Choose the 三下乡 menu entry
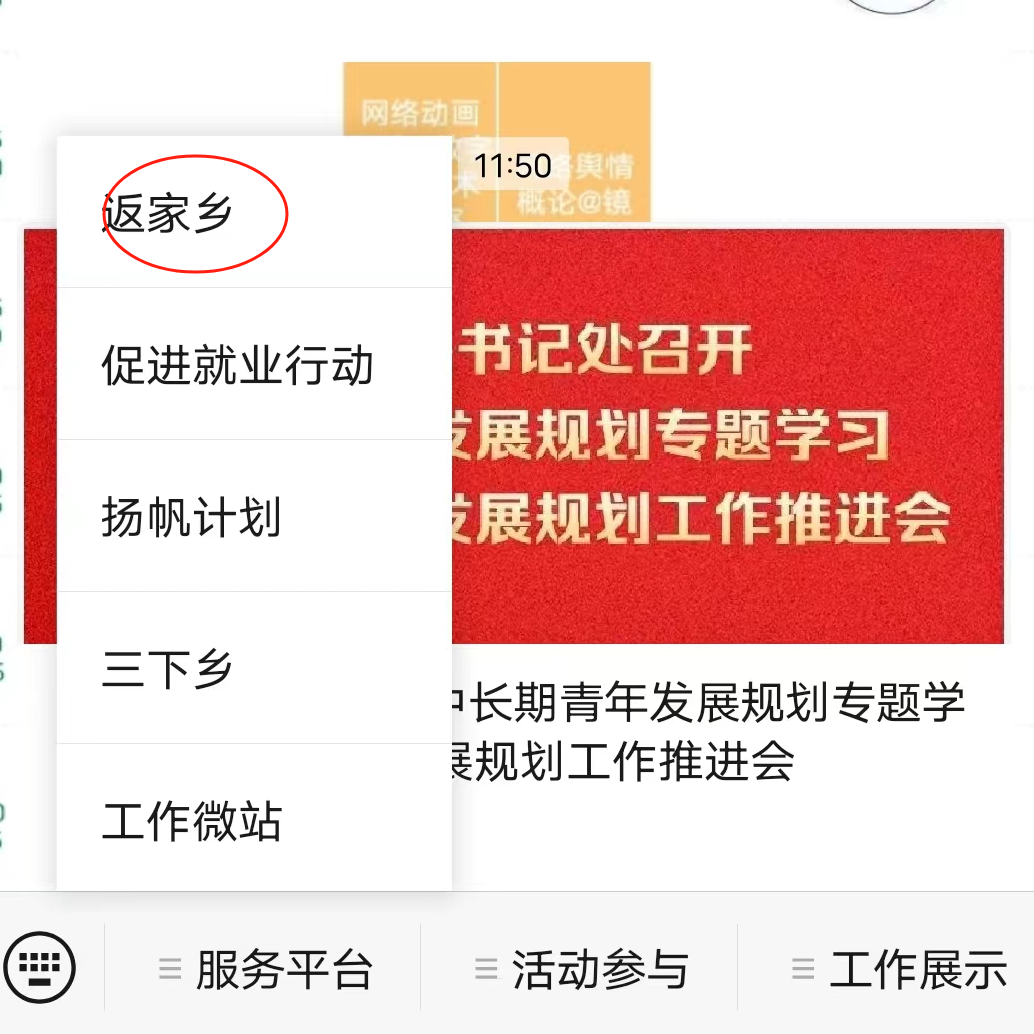The width and height of the screenshot is (1034, 1034). 254,669
